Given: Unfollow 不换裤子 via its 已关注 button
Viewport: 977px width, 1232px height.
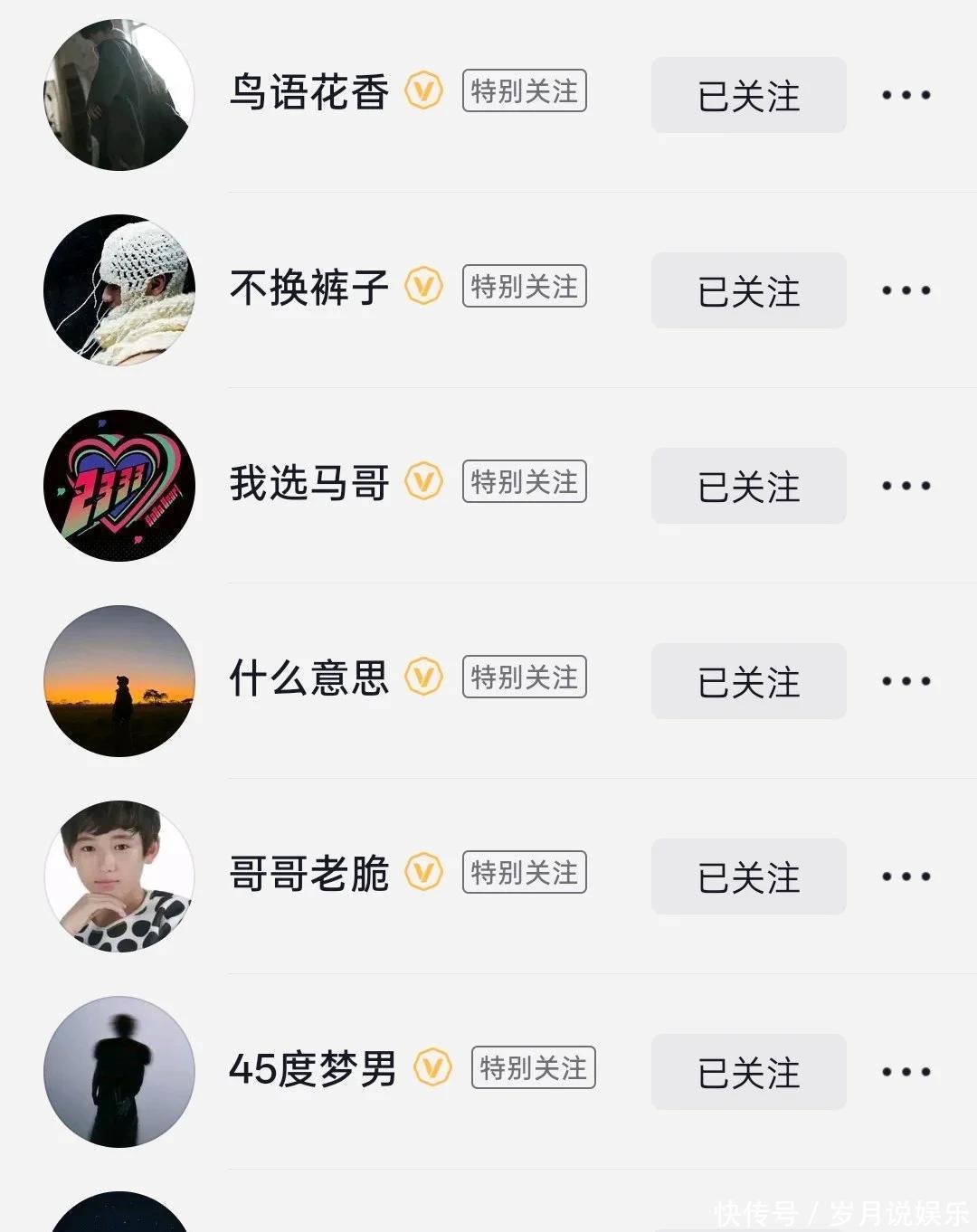Looking at the screenshot, I should [x=748, y=290].
